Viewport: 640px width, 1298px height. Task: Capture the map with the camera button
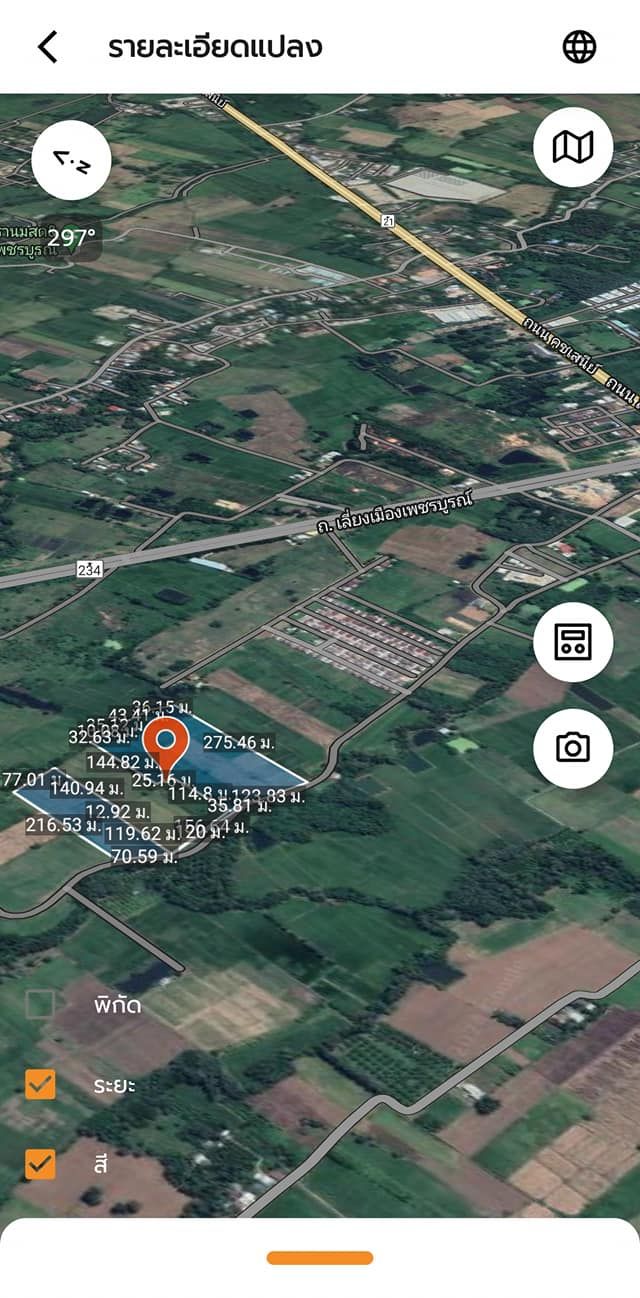click(573, 748)
